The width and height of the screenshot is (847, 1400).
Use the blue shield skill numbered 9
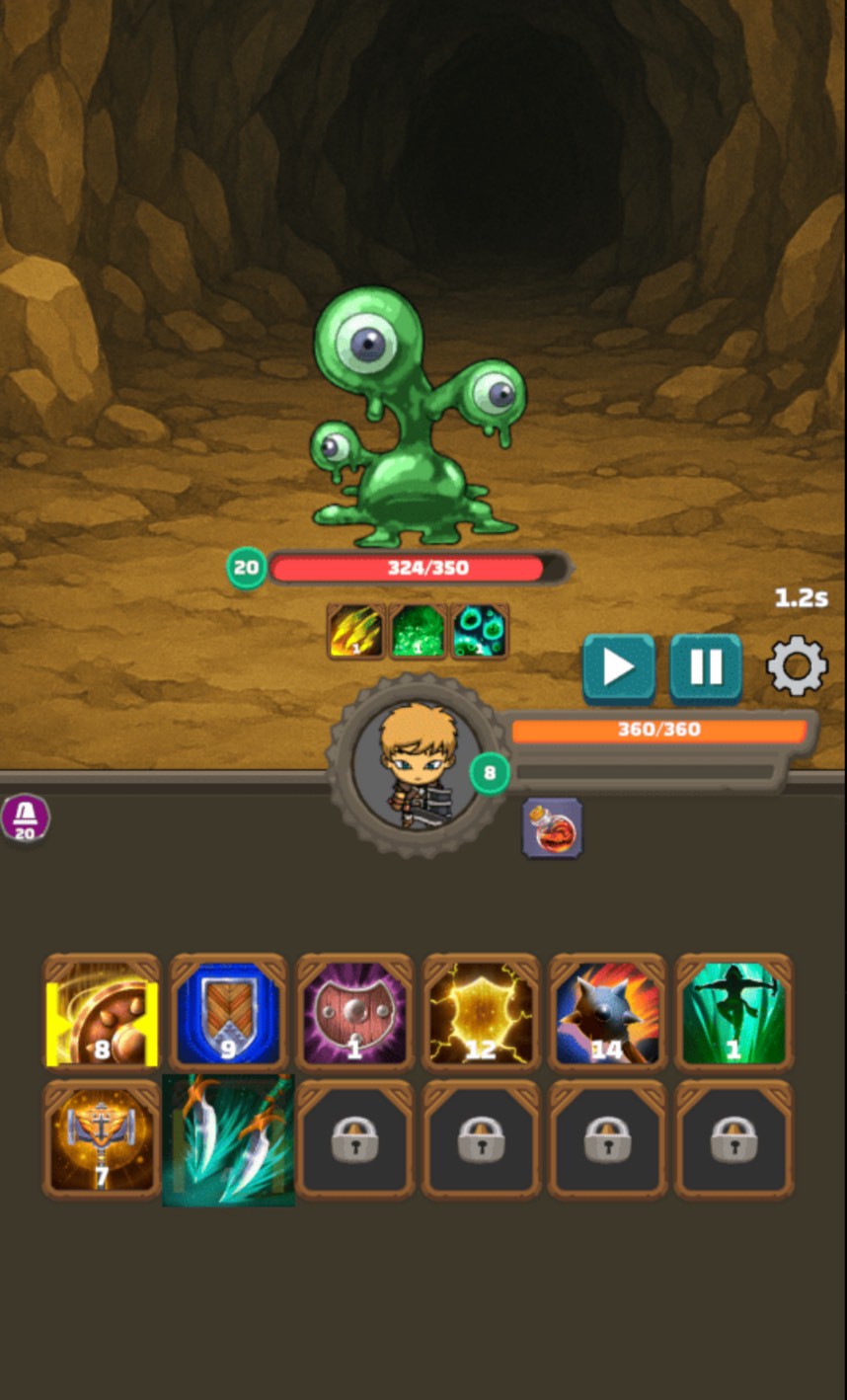[x=228, y=1013]
